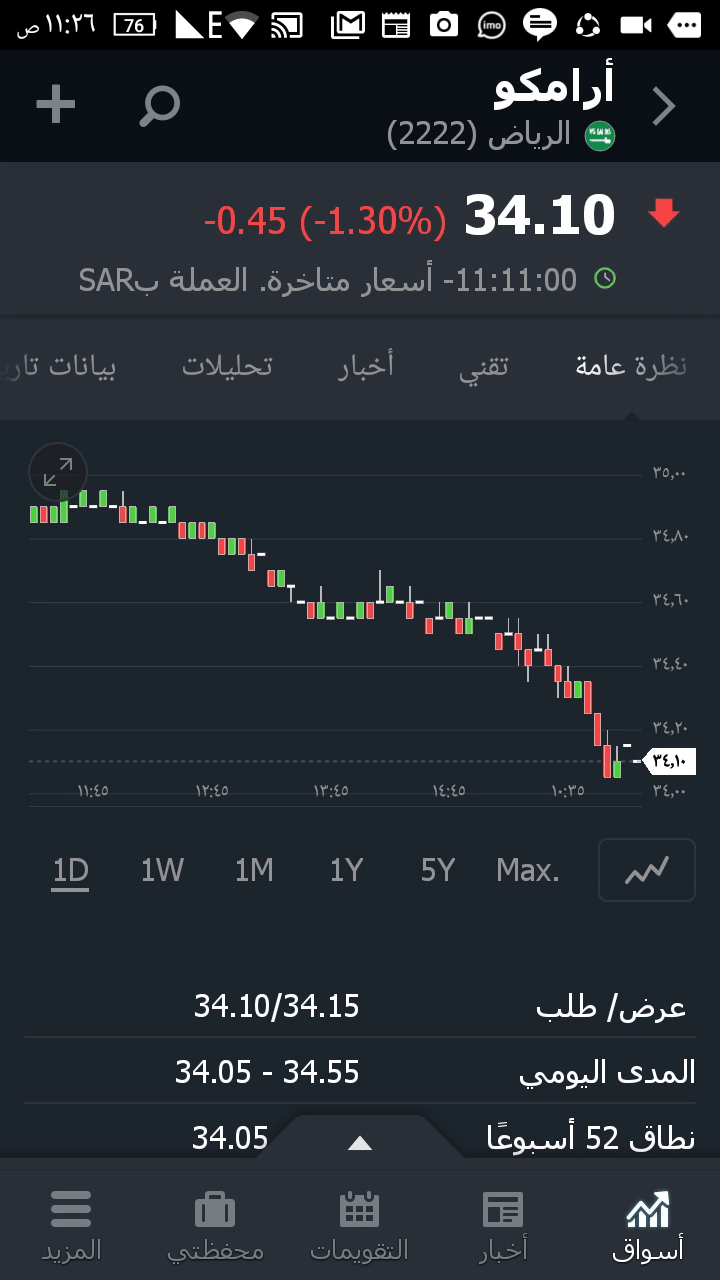Go to the التقويمات bottom tab
Screen dimensions: 720x1280
click(360, 1224)
